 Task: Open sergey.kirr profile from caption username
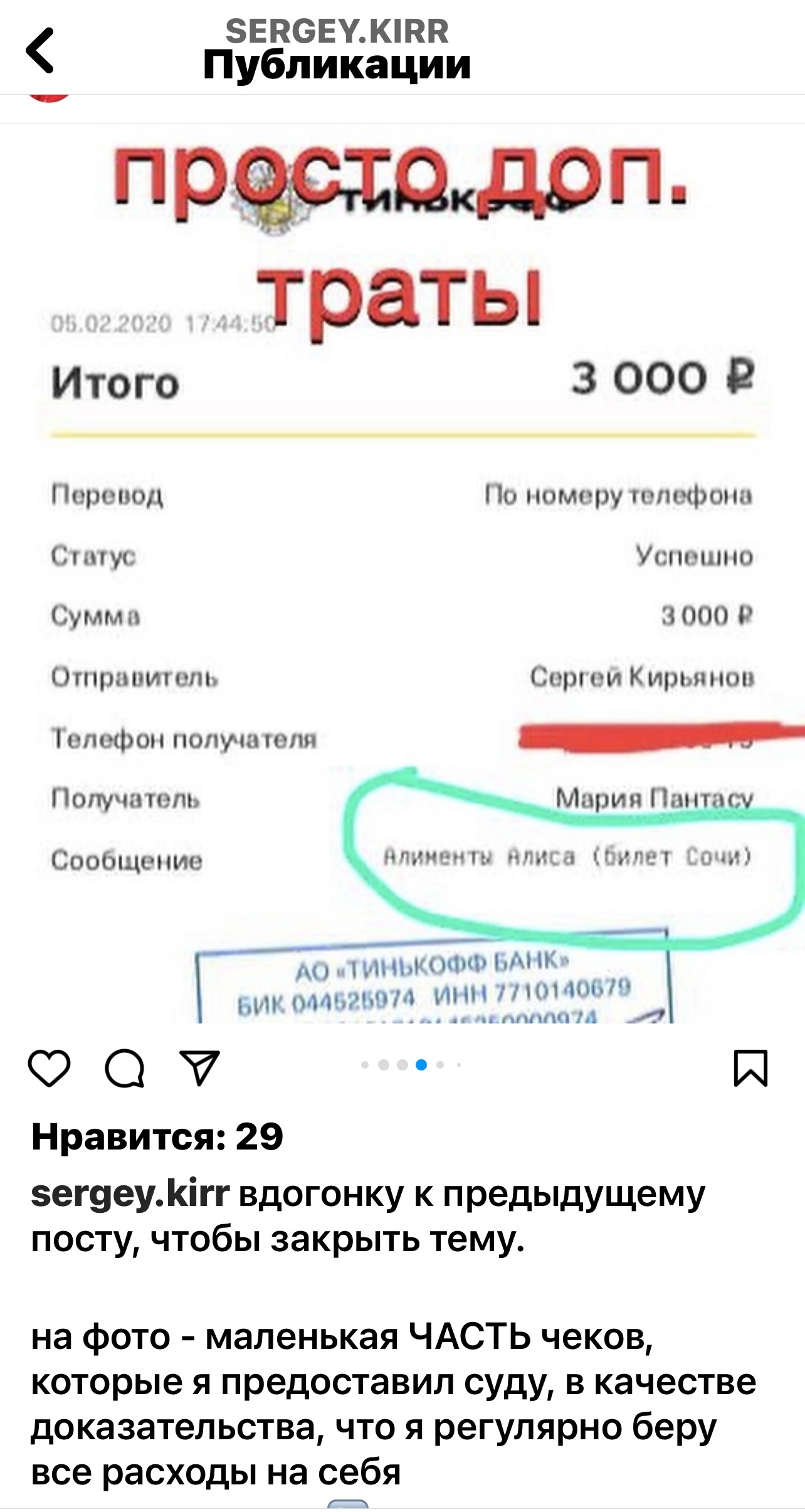pos(130,1193)
